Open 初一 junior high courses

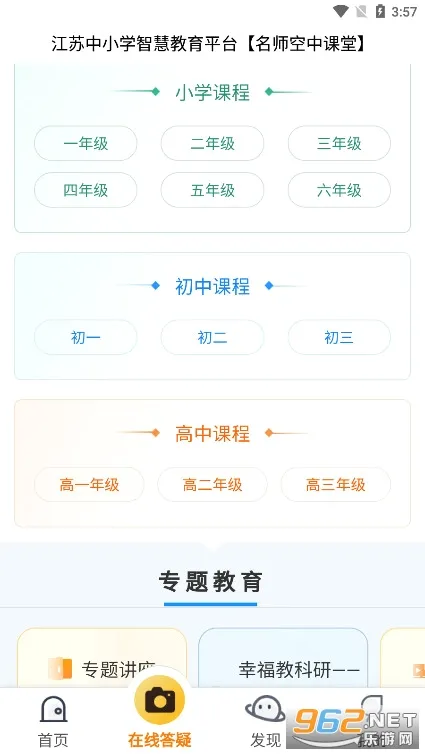click(86, 338)
